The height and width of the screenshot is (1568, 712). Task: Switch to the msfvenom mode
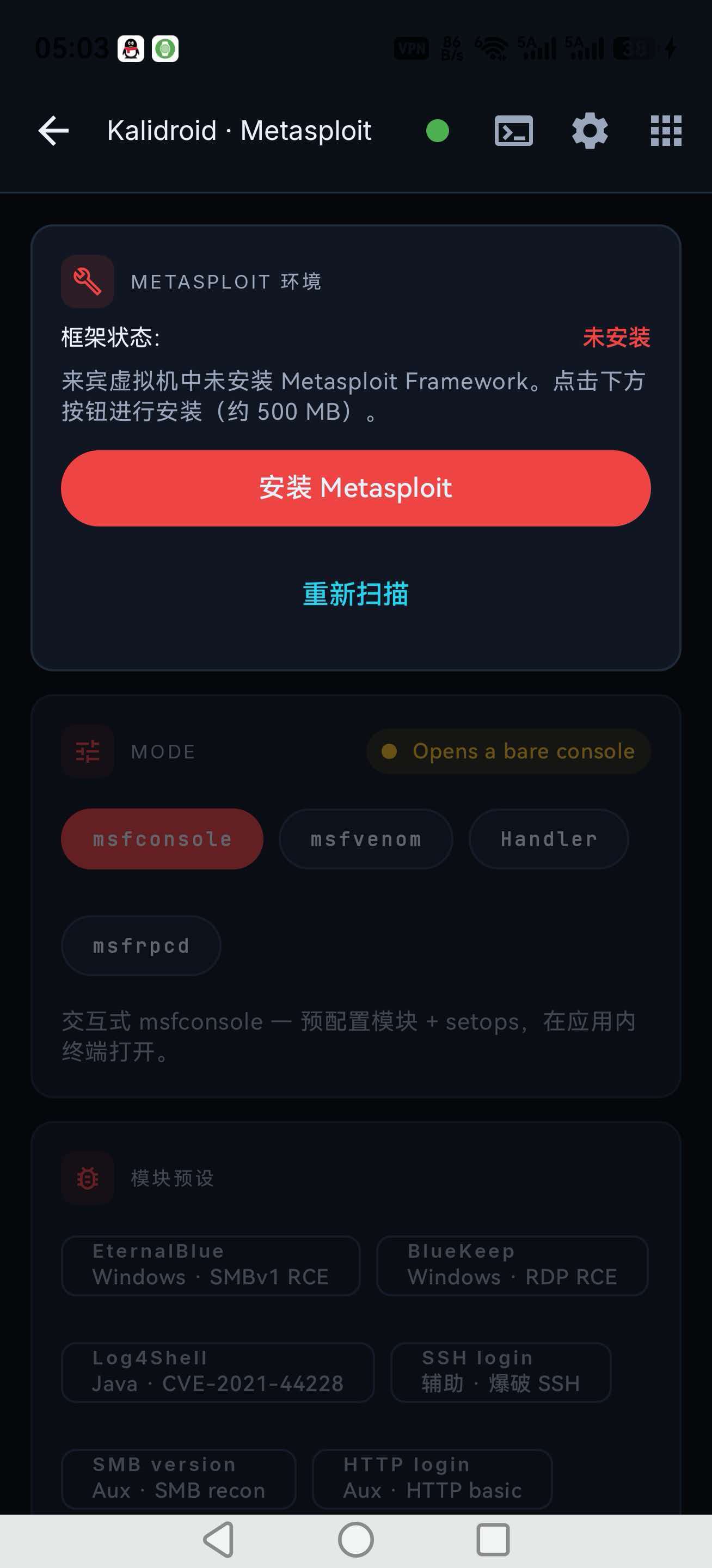(x=366, y=839)
